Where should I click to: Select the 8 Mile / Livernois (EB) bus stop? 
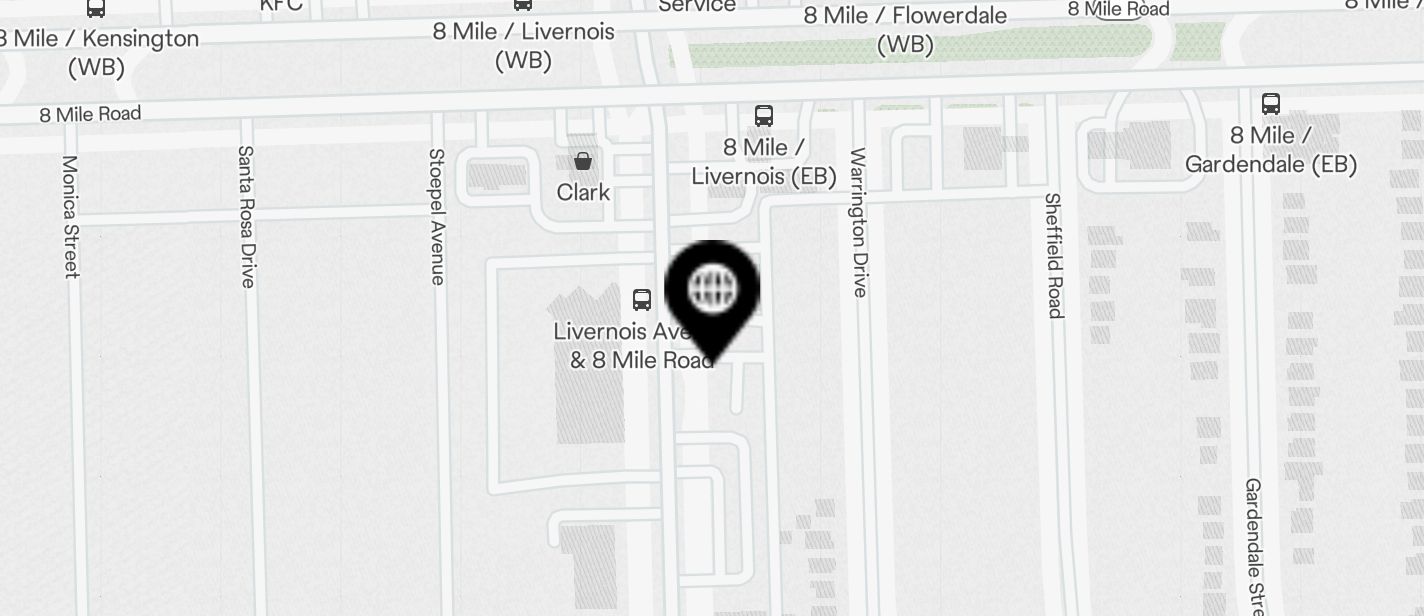(764, 116)
